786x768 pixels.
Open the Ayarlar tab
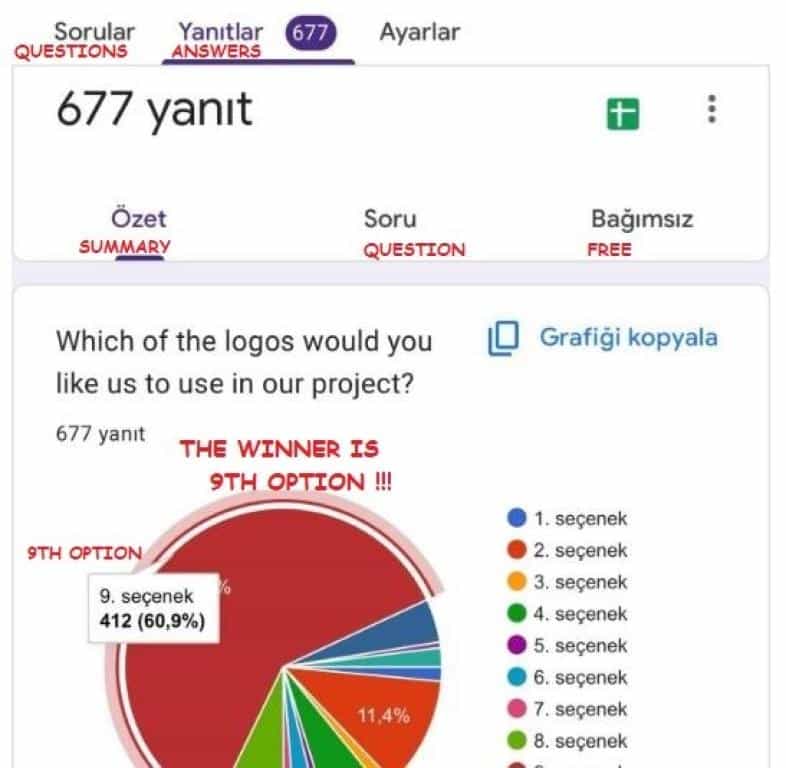tap(419, 32)
